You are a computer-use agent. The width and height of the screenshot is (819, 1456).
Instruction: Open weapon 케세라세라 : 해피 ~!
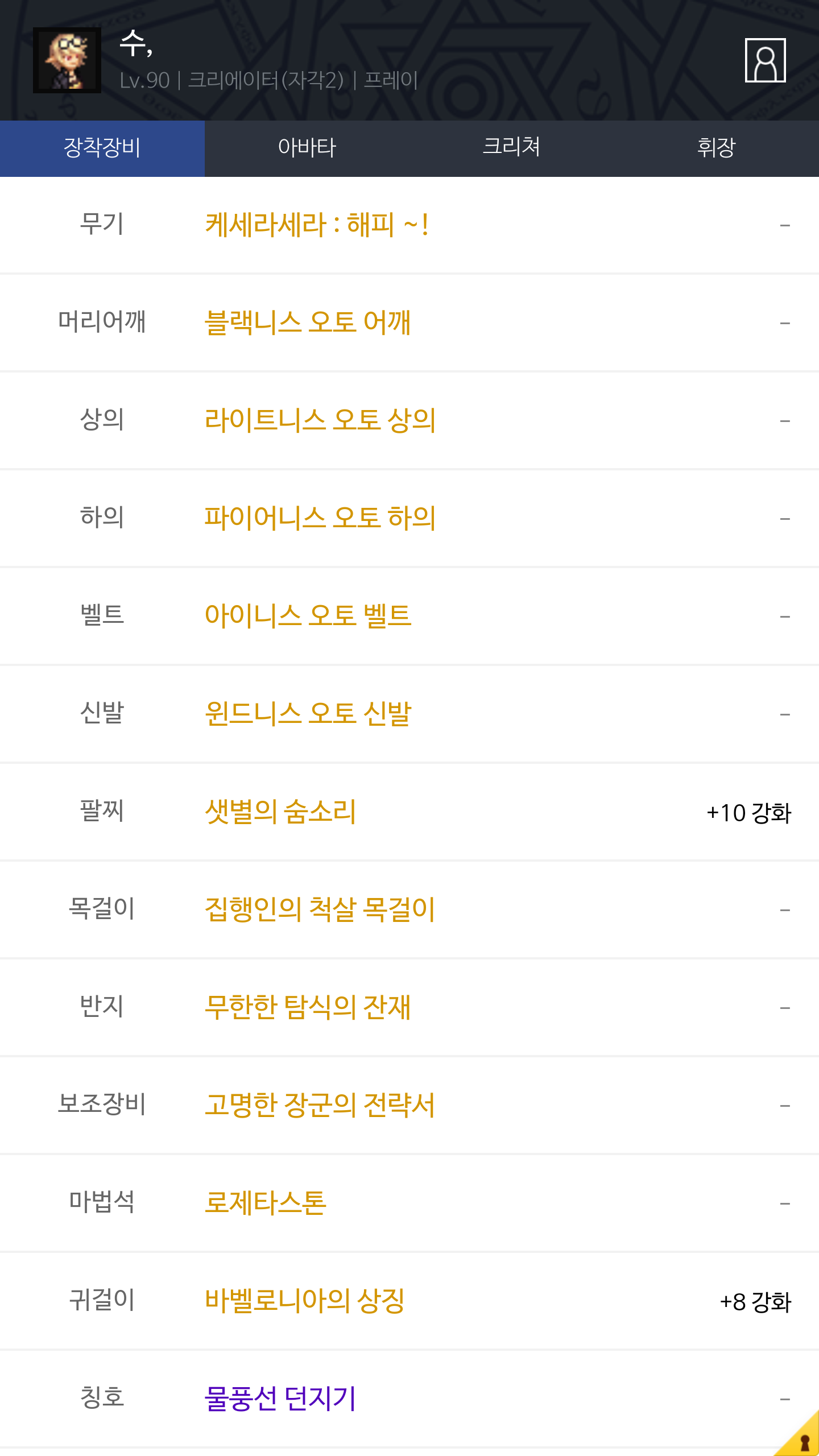pos(316,225)
